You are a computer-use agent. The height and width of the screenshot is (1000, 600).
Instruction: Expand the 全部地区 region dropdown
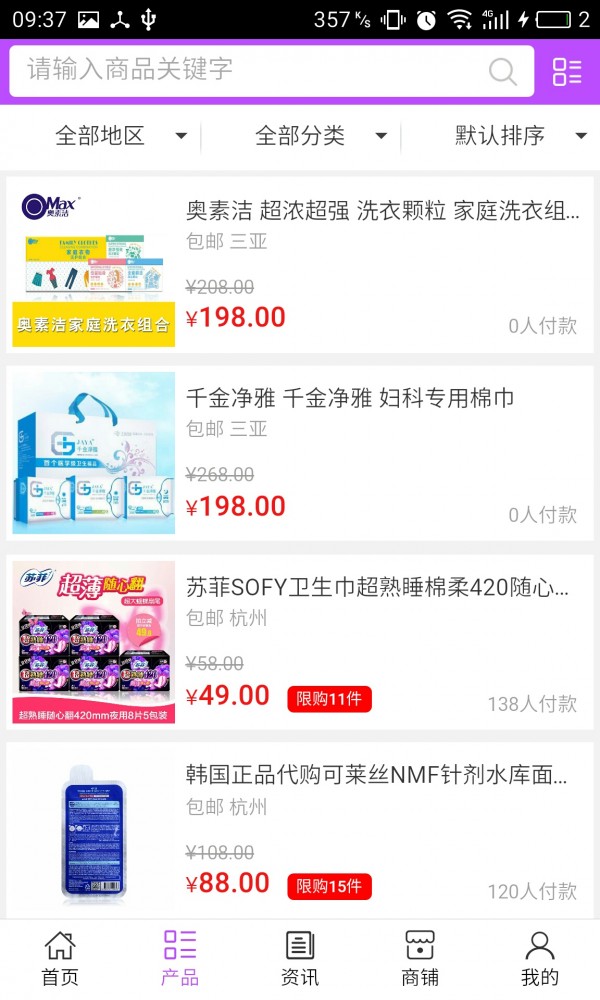(x=120, y=136)
